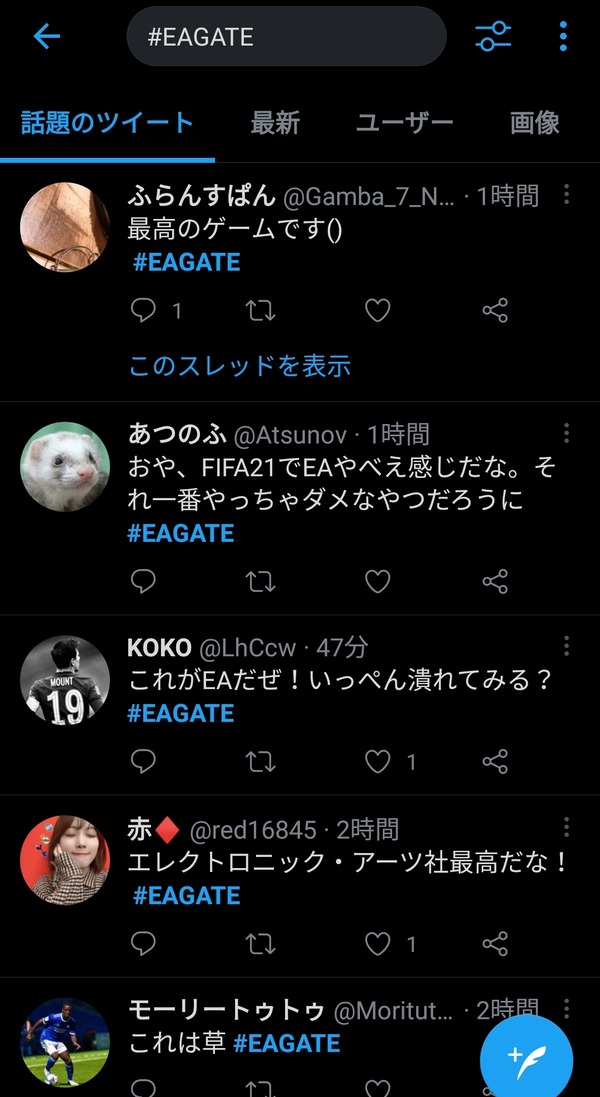This screenshot has height=1097, width=600.
Task: Tap #EAGATE hashtag in モーリートゥトゥ's tweet
Action: pos(287,1044)
